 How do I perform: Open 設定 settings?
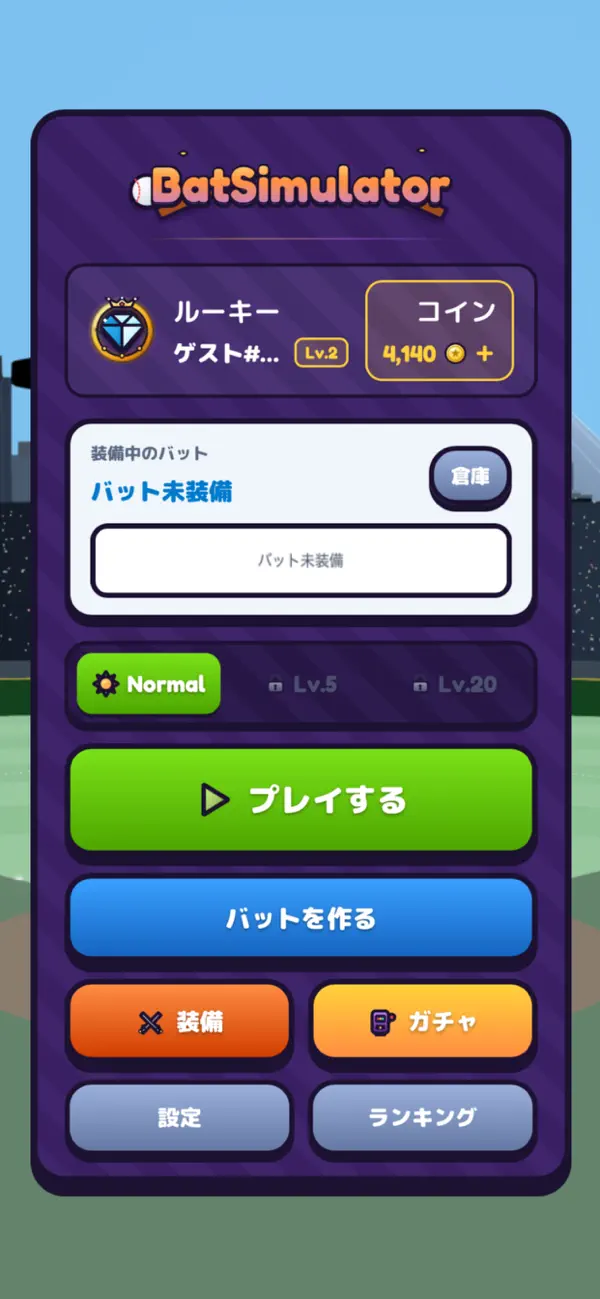coord(180,1118)
